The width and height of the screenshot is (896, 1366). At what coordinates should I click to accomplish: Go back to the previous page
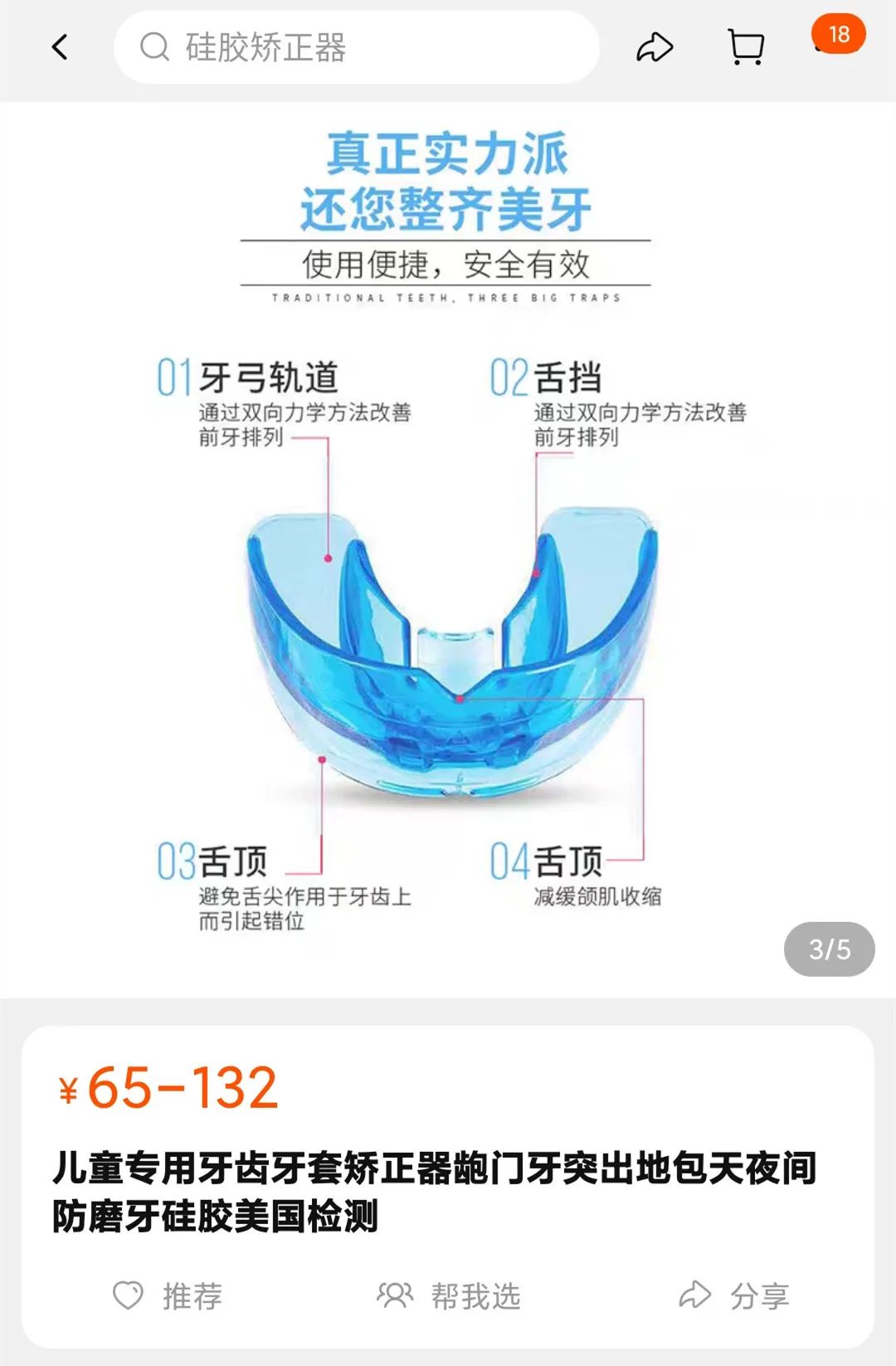click(x=60, y=47)
